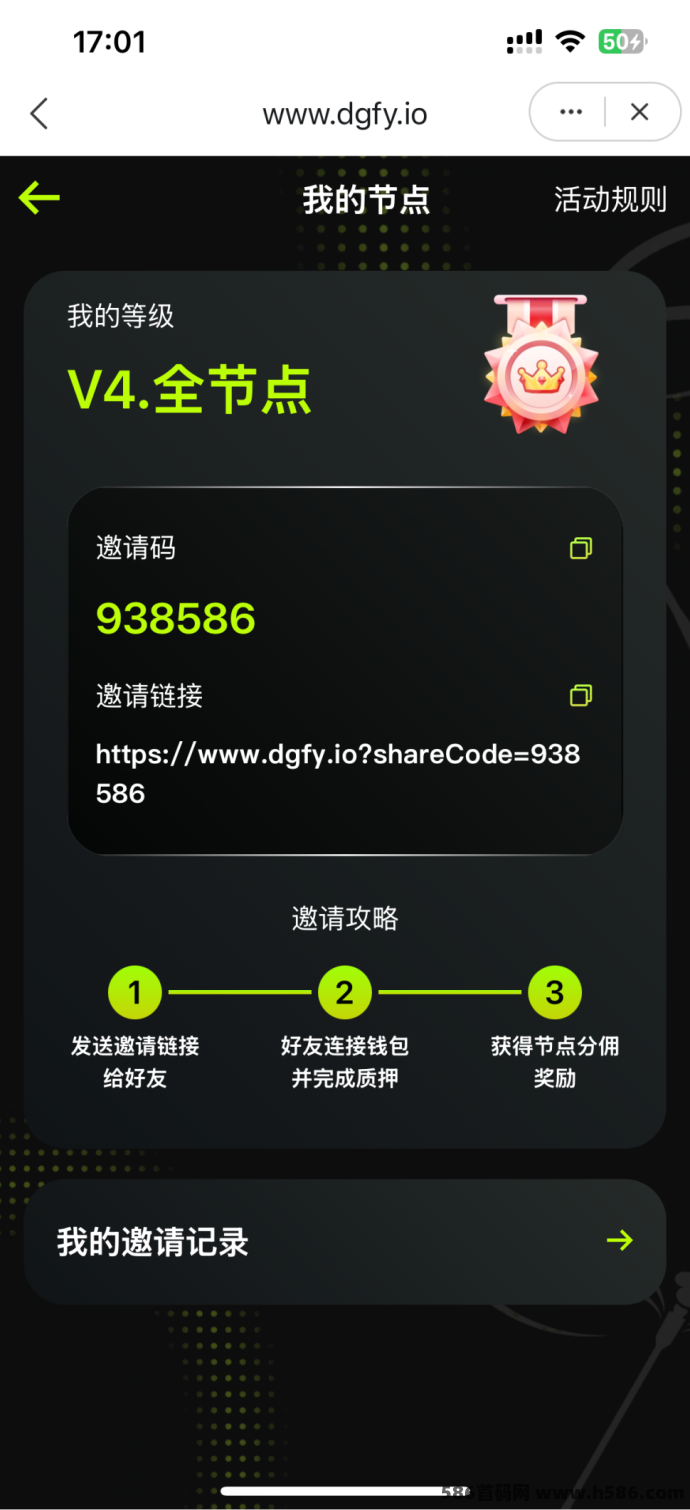Open 我的邀请记录 invitation records
Viewport: 690px width, 1510px height.
344,1242
